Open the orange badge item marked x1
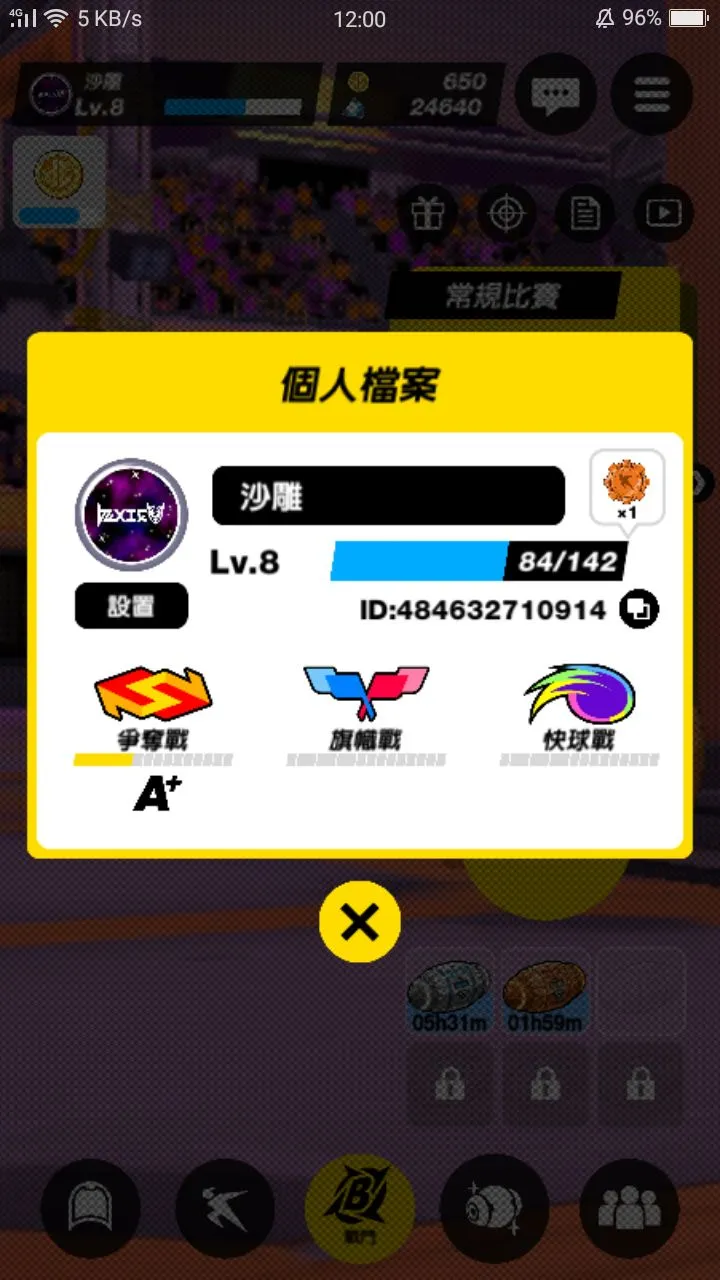 tap(627, 486)
